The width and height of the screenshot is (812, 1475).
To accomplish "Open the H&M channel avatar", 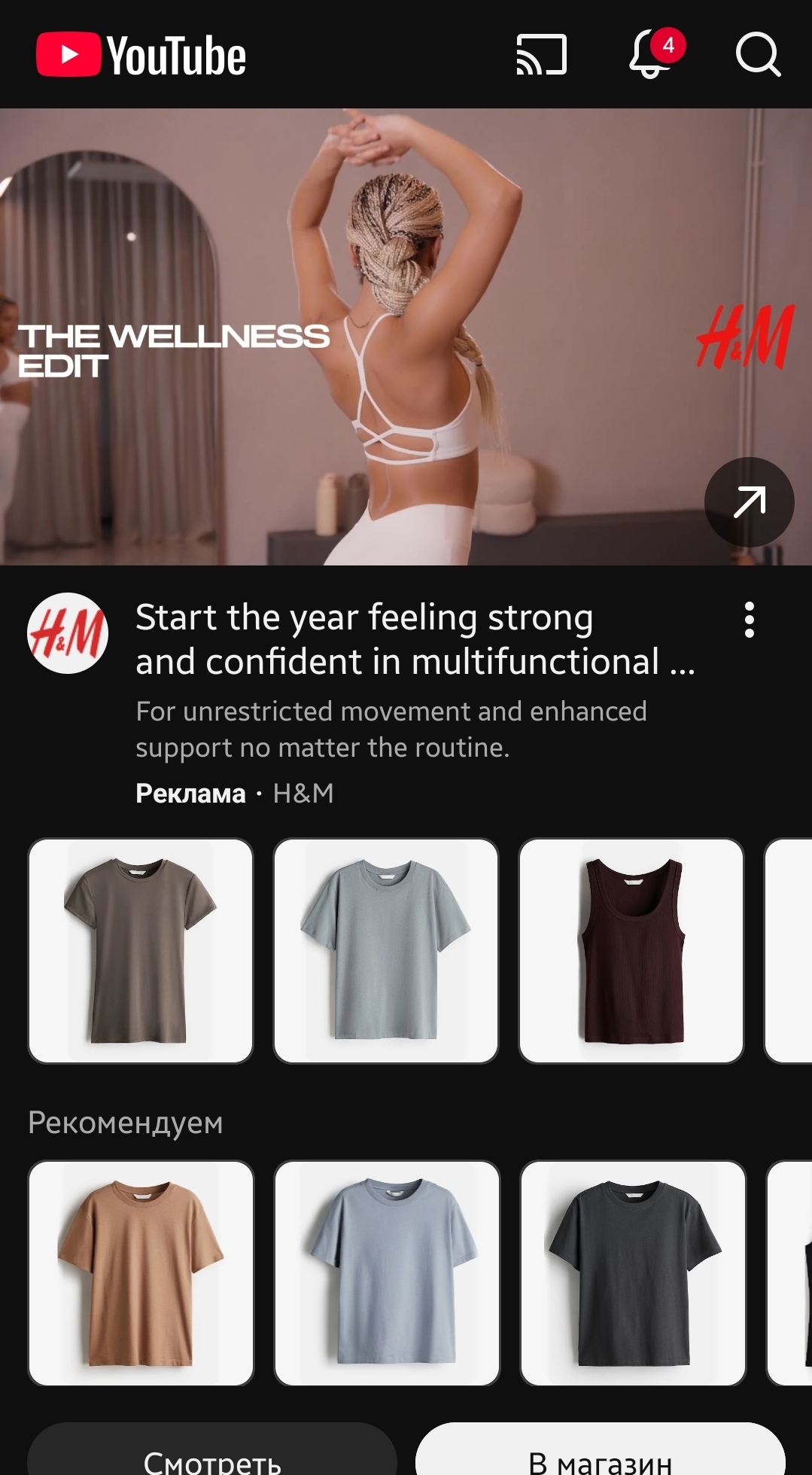I will point(68,633).
